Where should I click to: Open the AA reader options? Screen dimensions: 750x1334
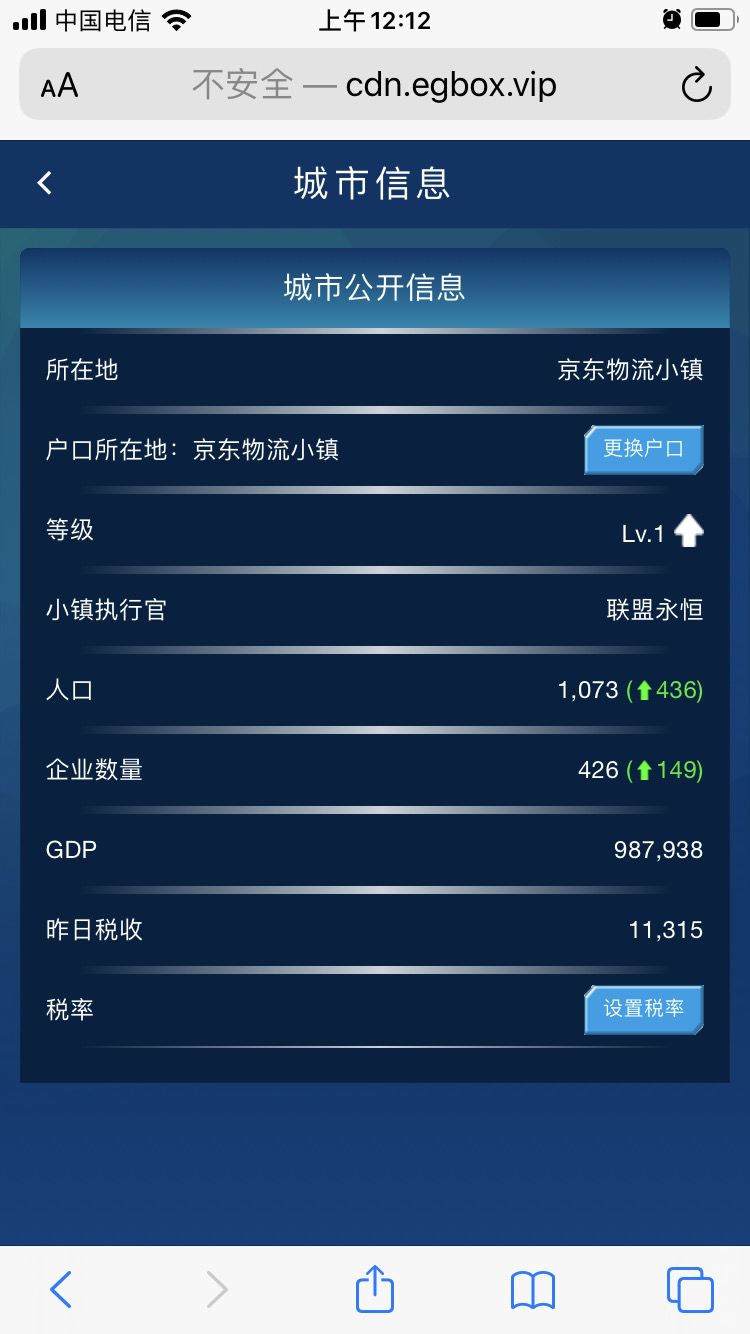tap(59, 86)
